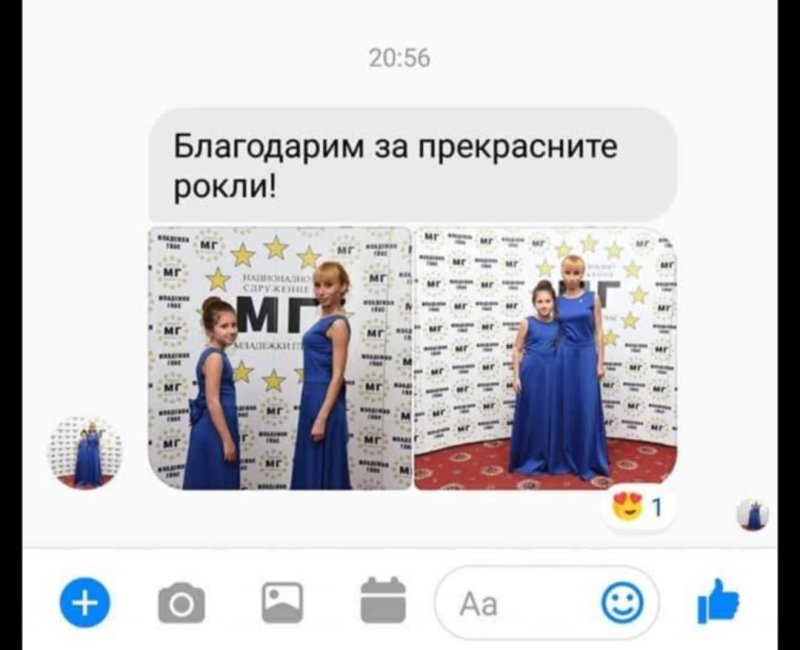Open the photo gallery picker
The image size is (800, 650).
click(x=282, y=602)
